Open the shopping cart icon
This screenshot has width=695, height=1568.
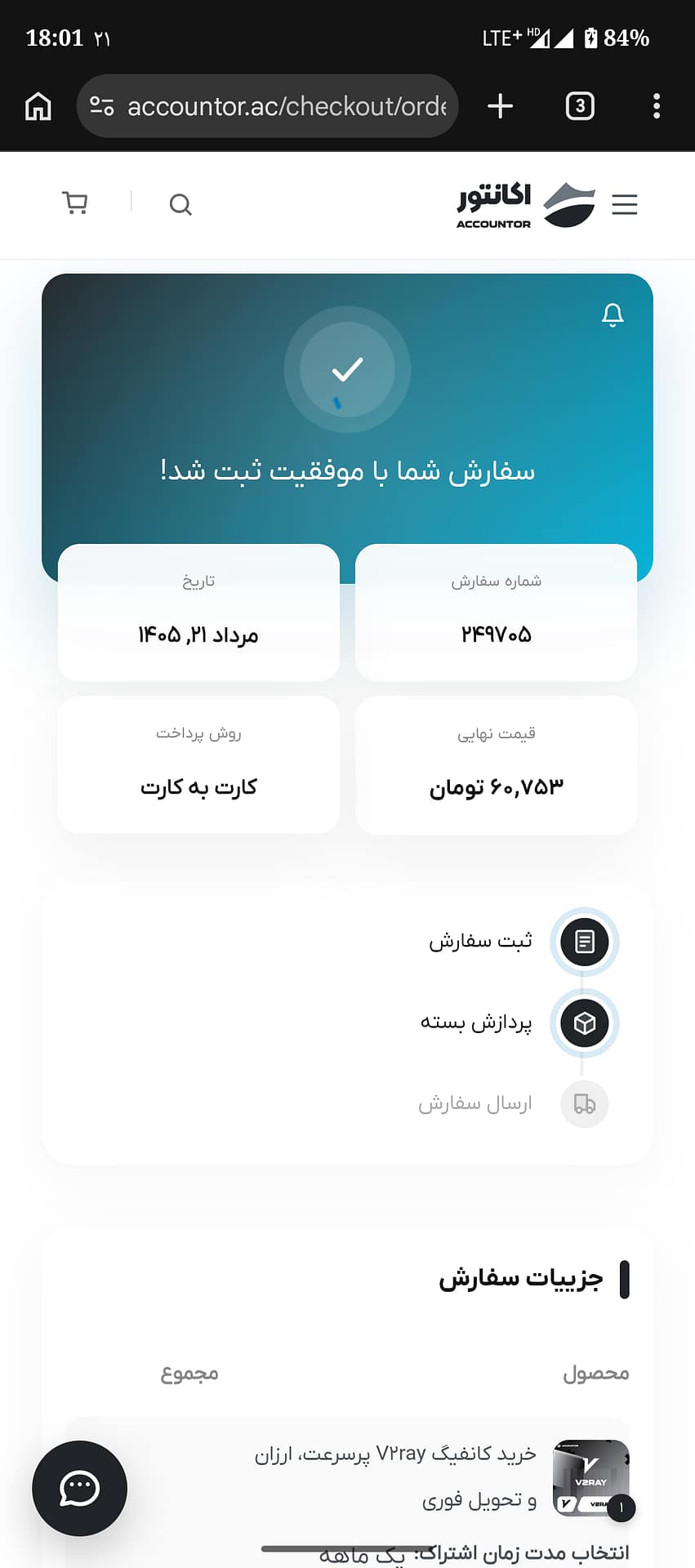(75, 203)
